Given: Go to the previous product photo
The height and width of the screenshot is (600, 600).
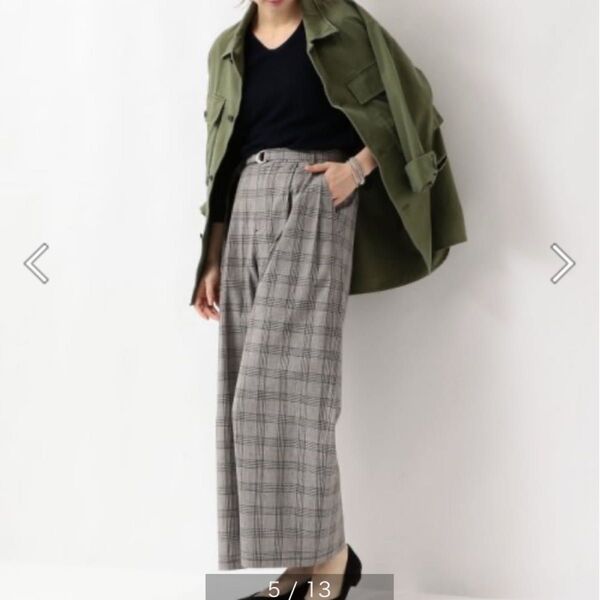Looking at the screenshot, I should pyautogui.click(x=36, y=264).
